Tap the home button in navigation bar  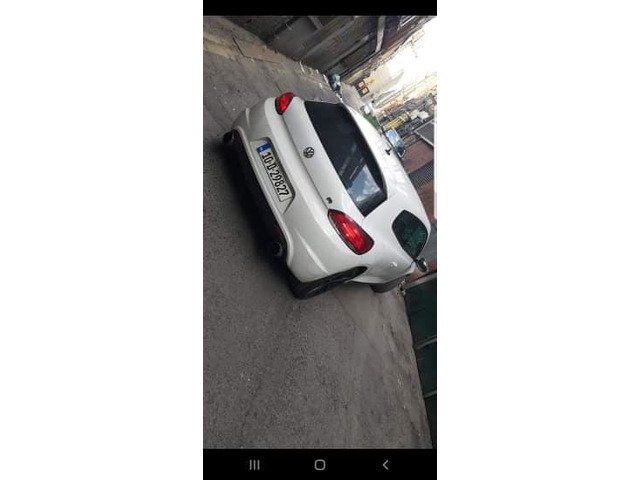319,464
